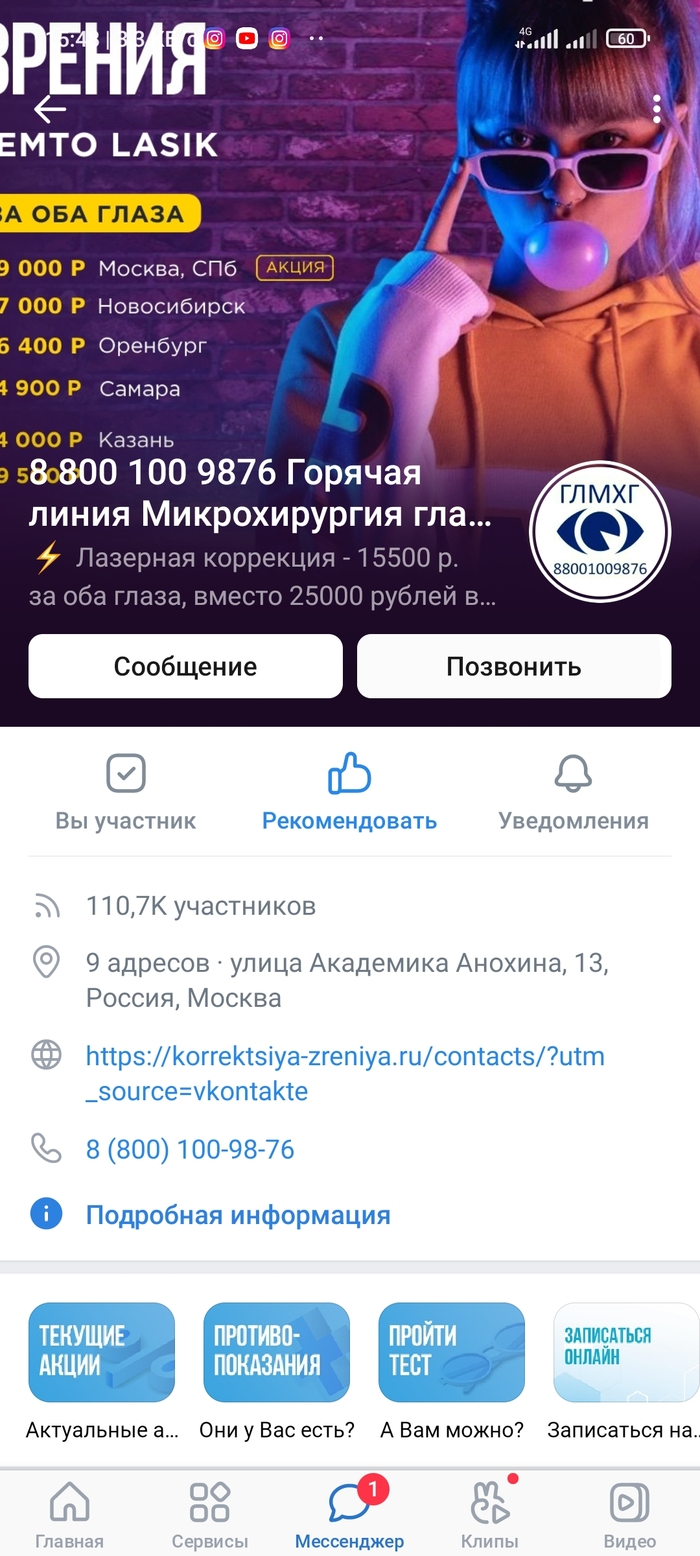Viewport: 700px width, 1556px height.
Task: Open Уведомления bell settings
Action: pos(573,794)
